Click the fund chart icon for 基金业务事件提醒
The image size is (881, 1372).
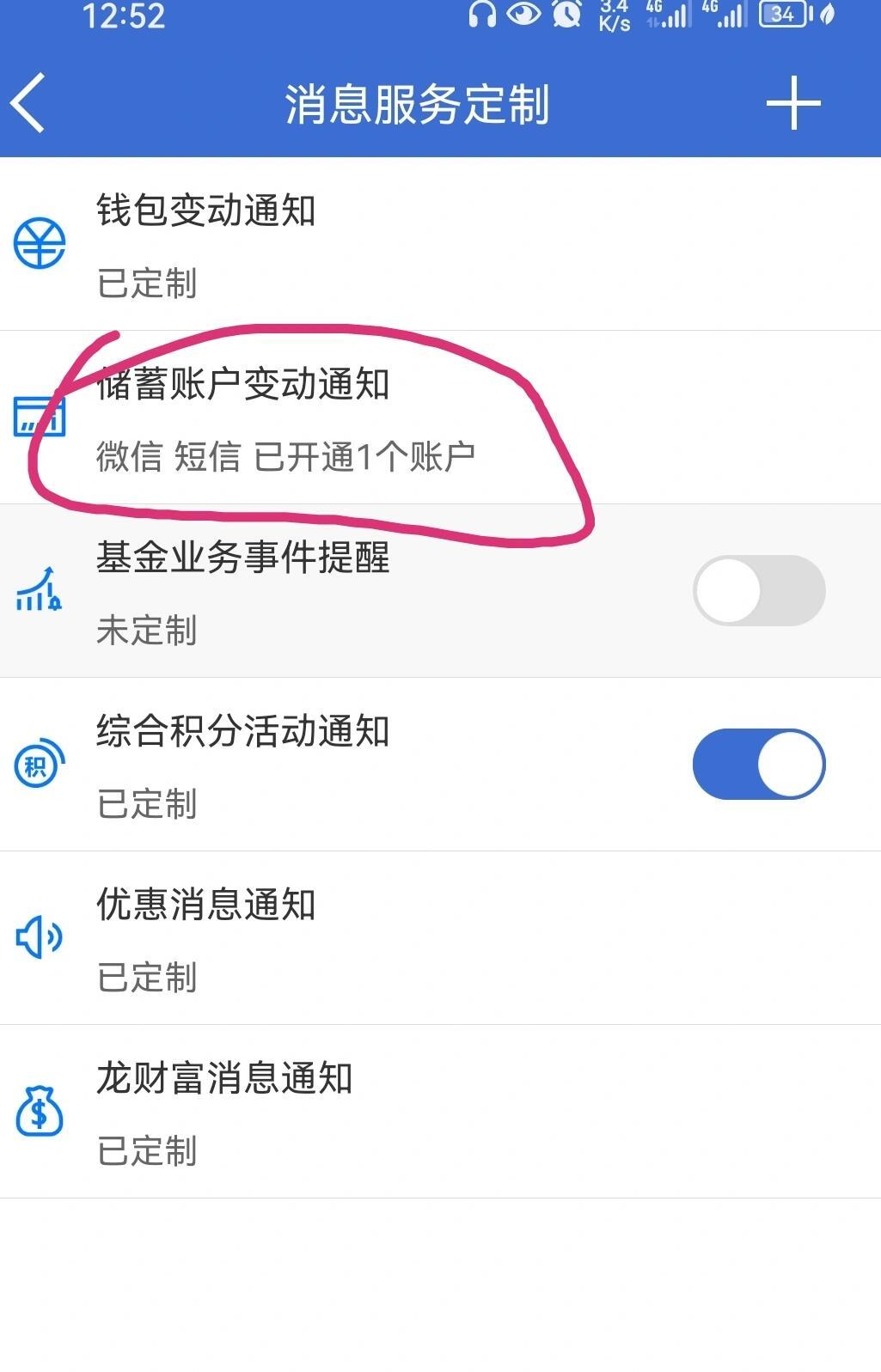tap(38, 590)
